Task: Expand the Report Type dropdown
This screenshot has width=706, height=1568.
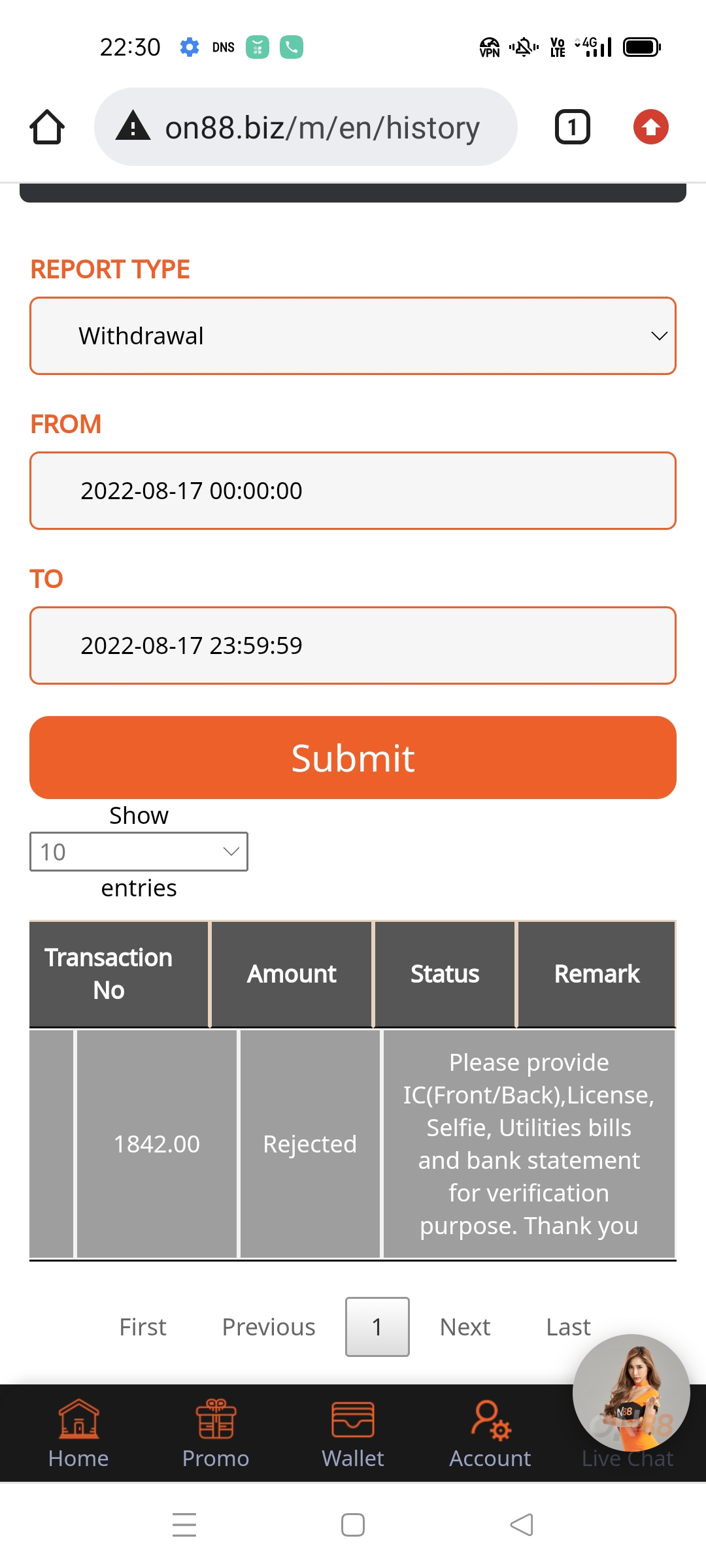Action: pyautogui.click(x=353, y=336)
